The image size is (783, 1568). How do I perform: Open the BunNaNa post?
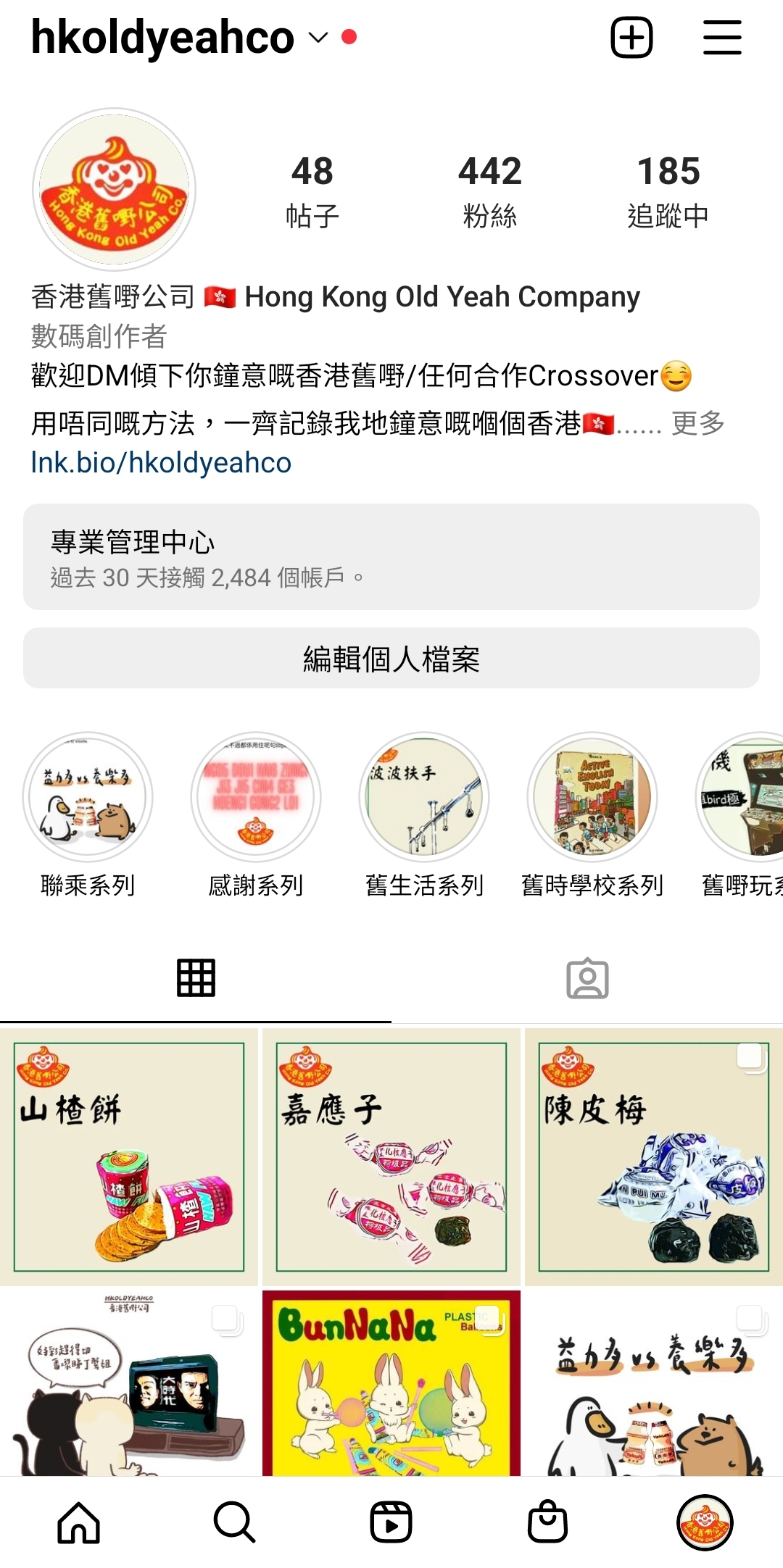(391, 1383)
